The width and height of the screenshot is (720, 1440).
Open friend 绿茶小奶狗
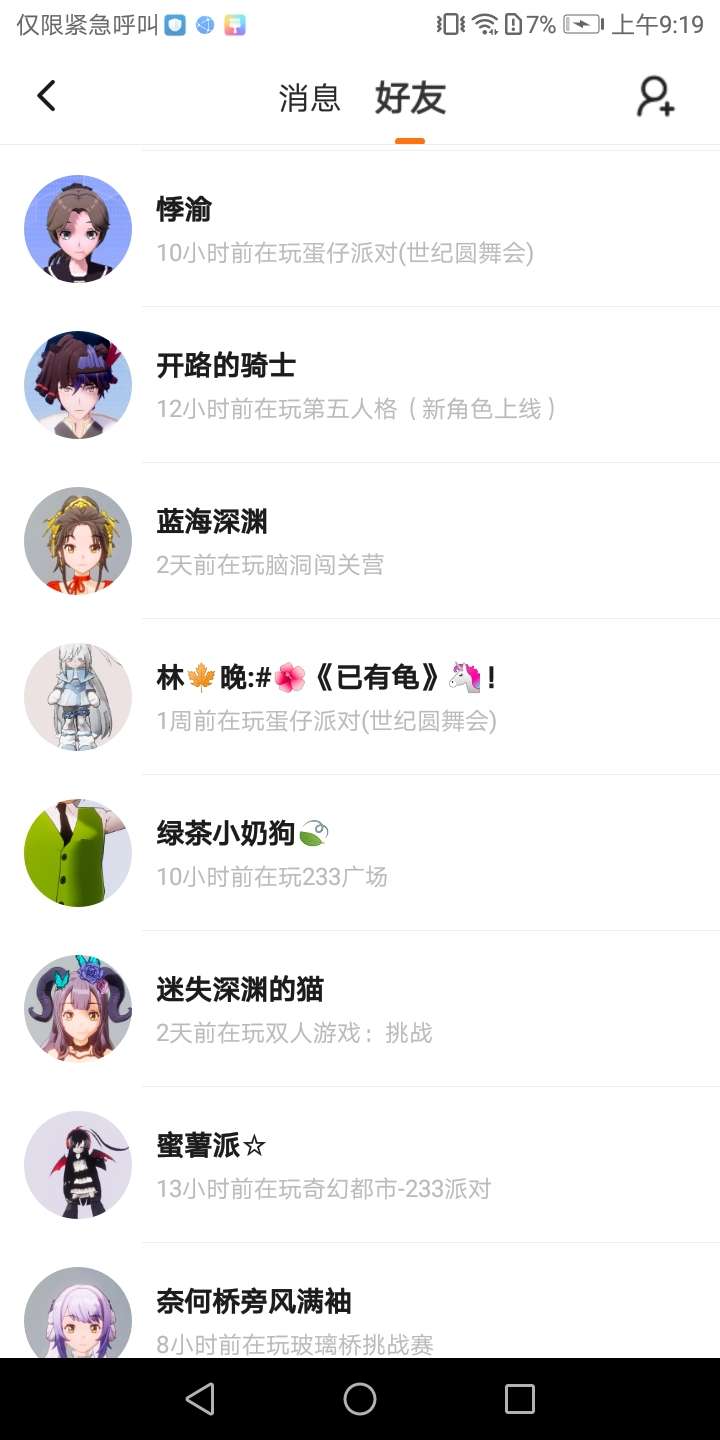(360, 853)
